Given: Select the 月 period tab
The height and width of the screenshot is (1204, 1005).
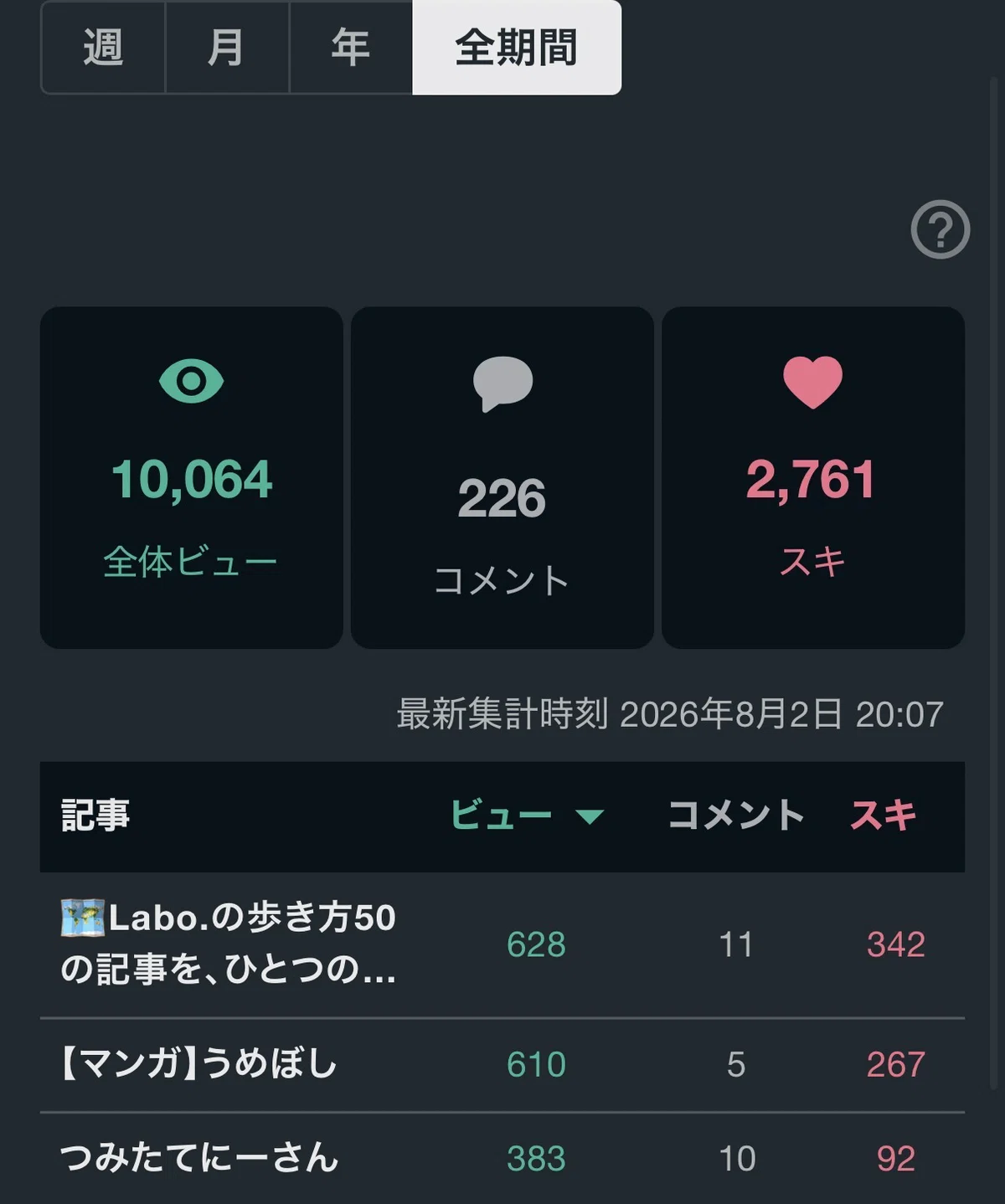Looking at the screenshot, I should [227, 47].
